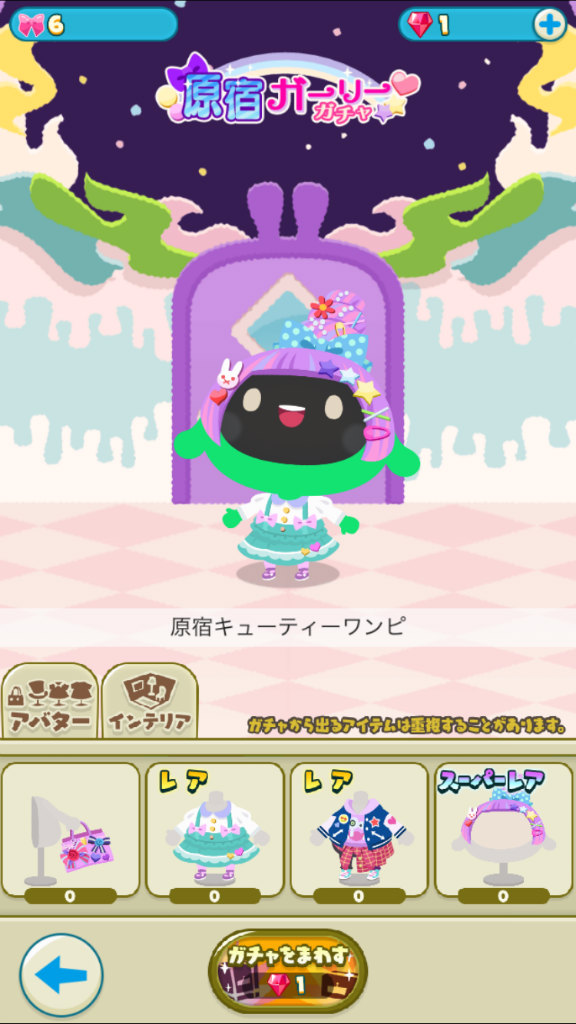
Task: Go back with the blue arrow button
Action: click(61, 975)
